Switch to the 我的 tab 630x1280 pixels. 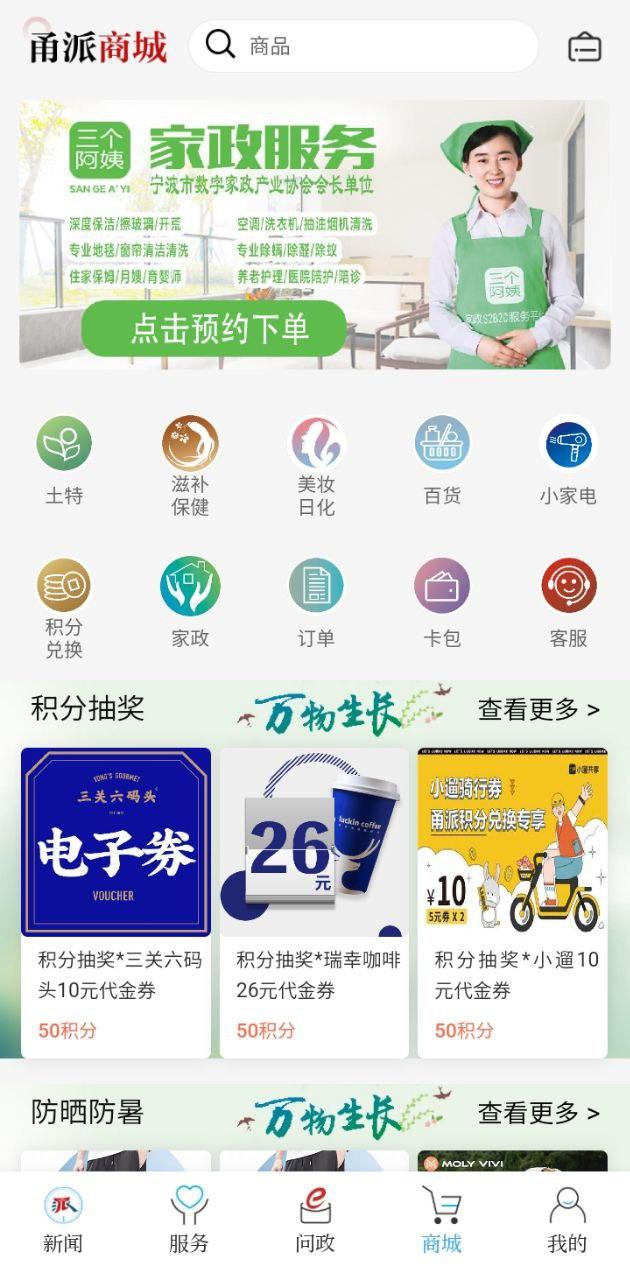point(567,1220)
